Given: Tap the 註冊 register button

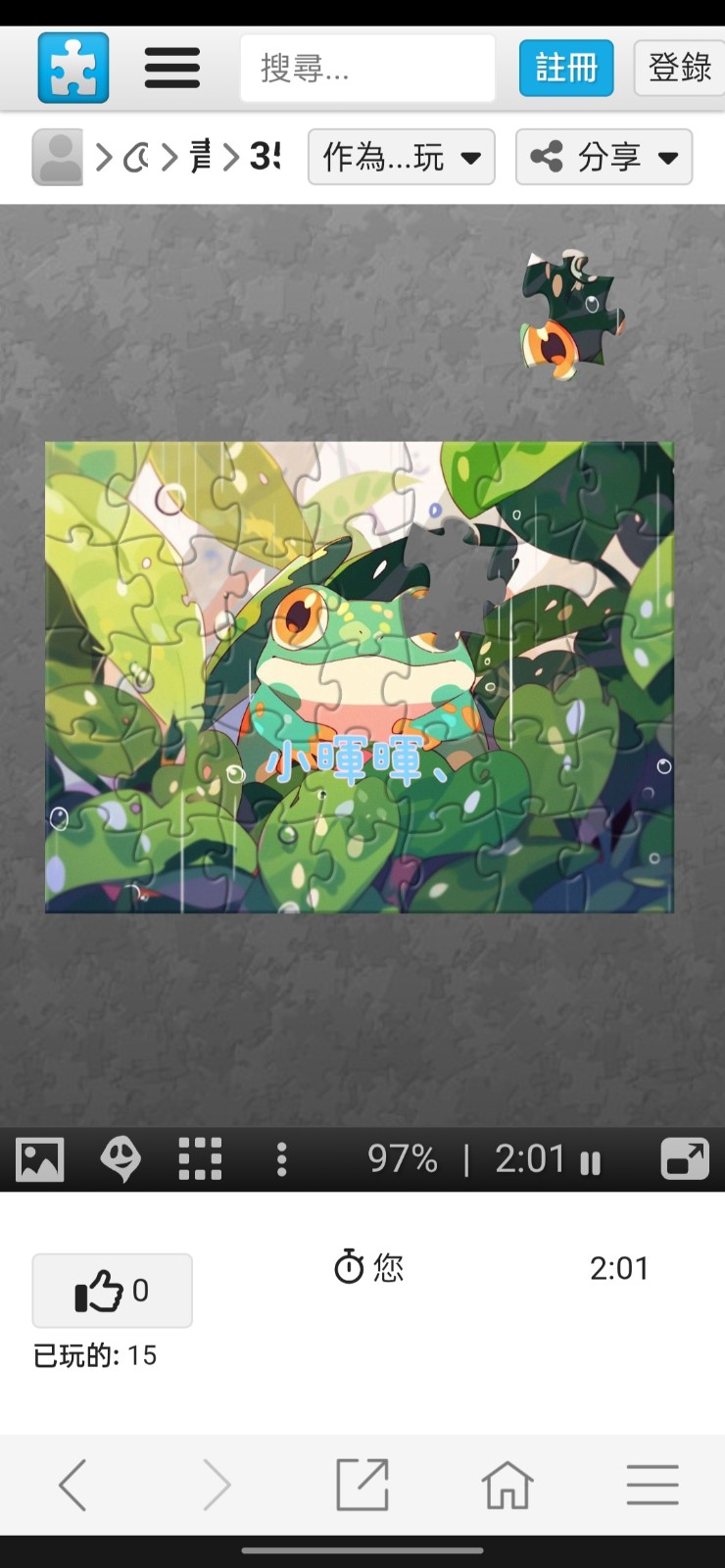Looking at the screenshot, I should (x=566, y=68).
